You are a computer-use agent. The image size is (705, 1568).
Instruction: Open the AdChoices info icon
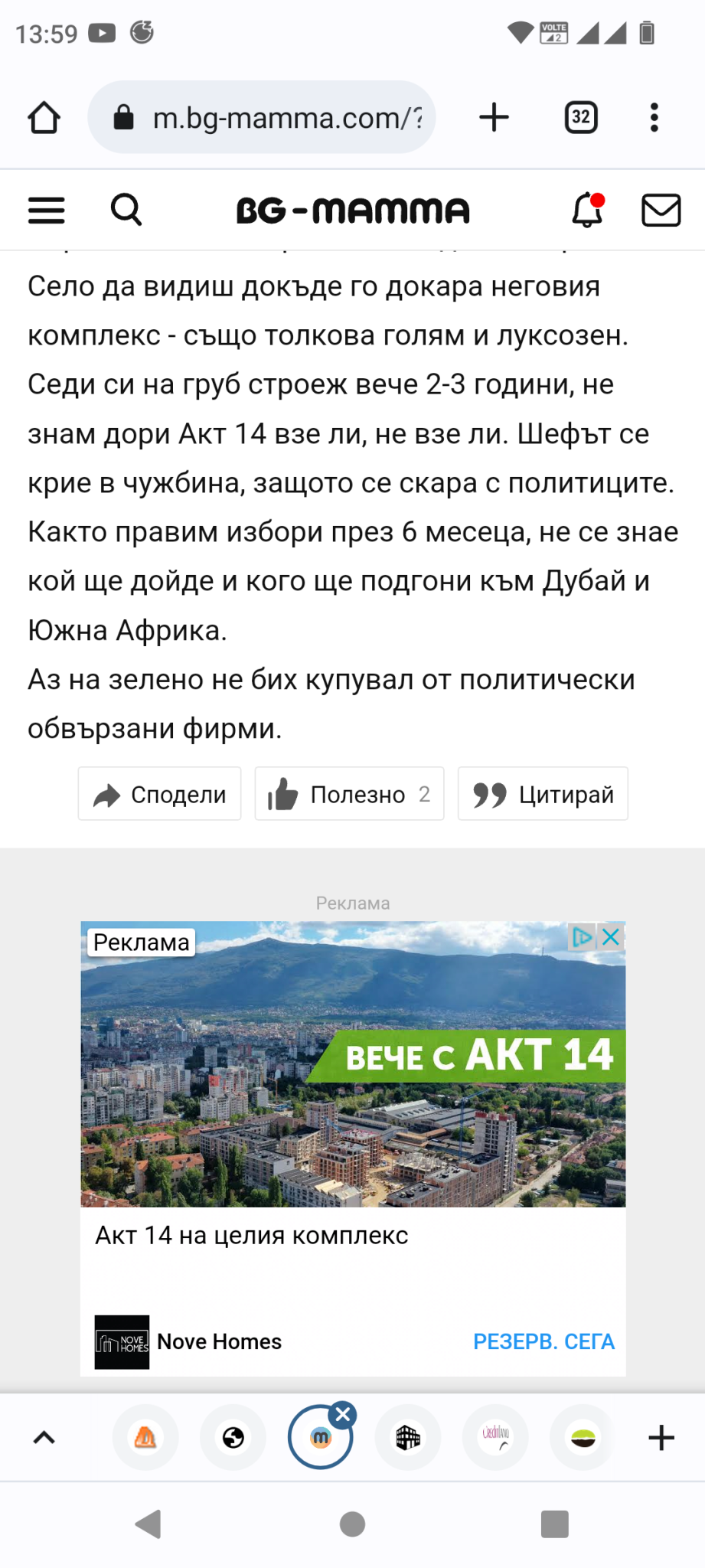[583, 936]
